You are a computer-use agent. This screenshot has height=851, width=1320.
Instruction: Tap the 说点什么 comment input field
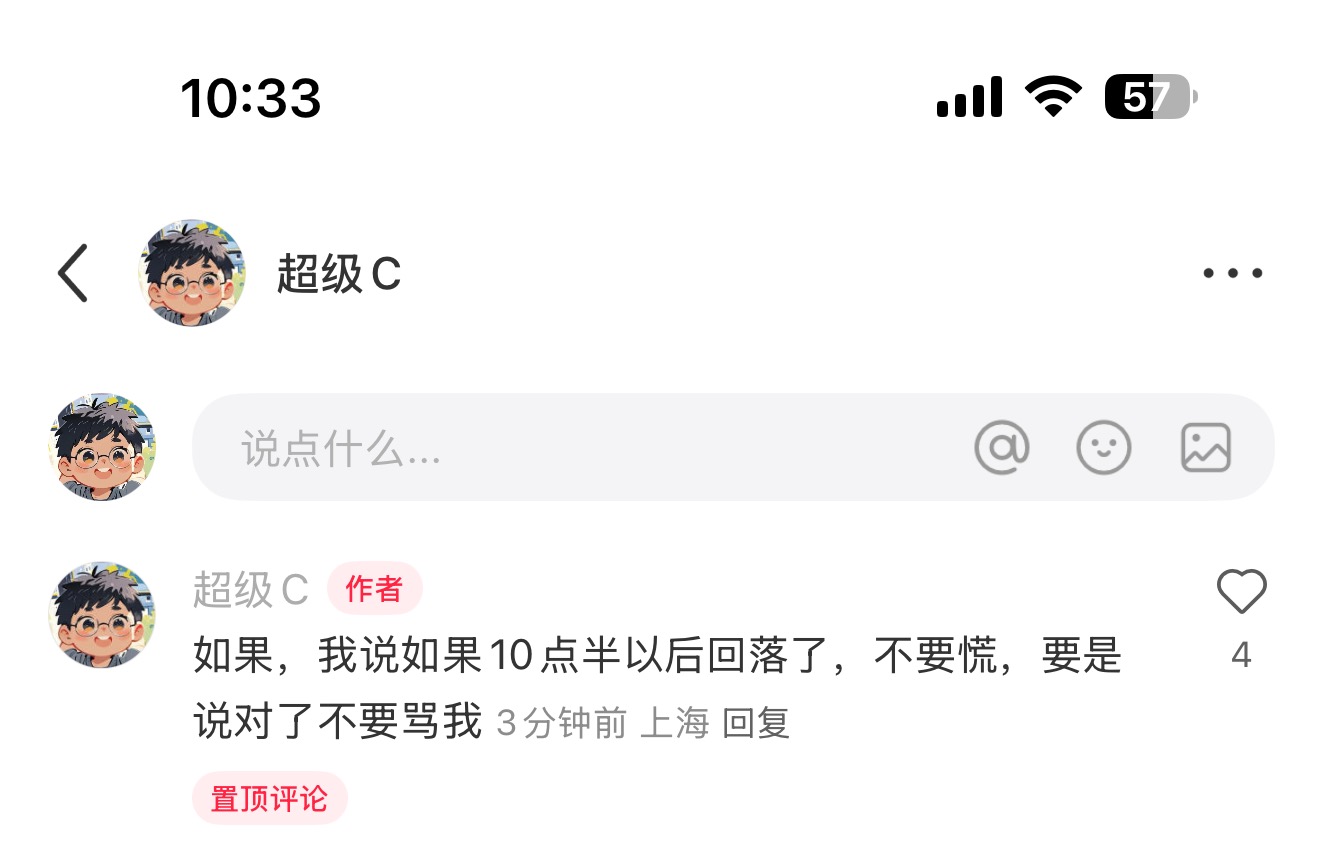[580, 448]
